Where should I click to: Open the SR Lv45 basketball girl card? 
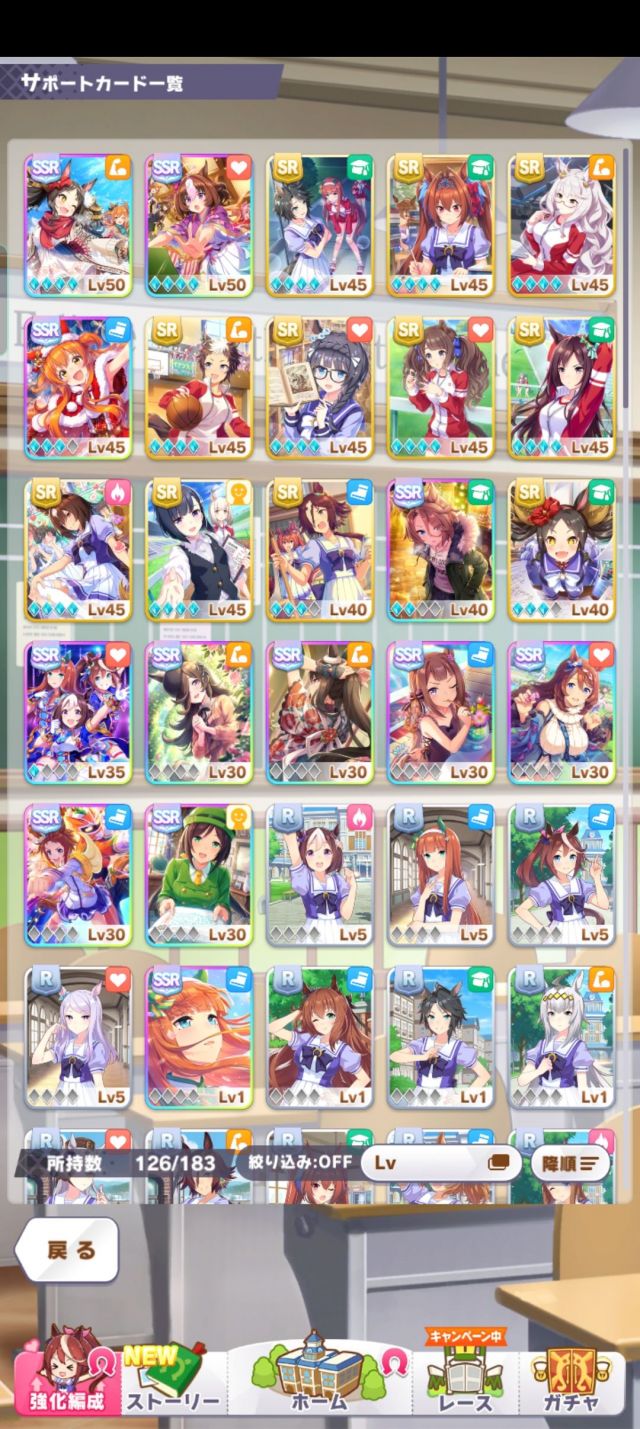pos(199,387)
